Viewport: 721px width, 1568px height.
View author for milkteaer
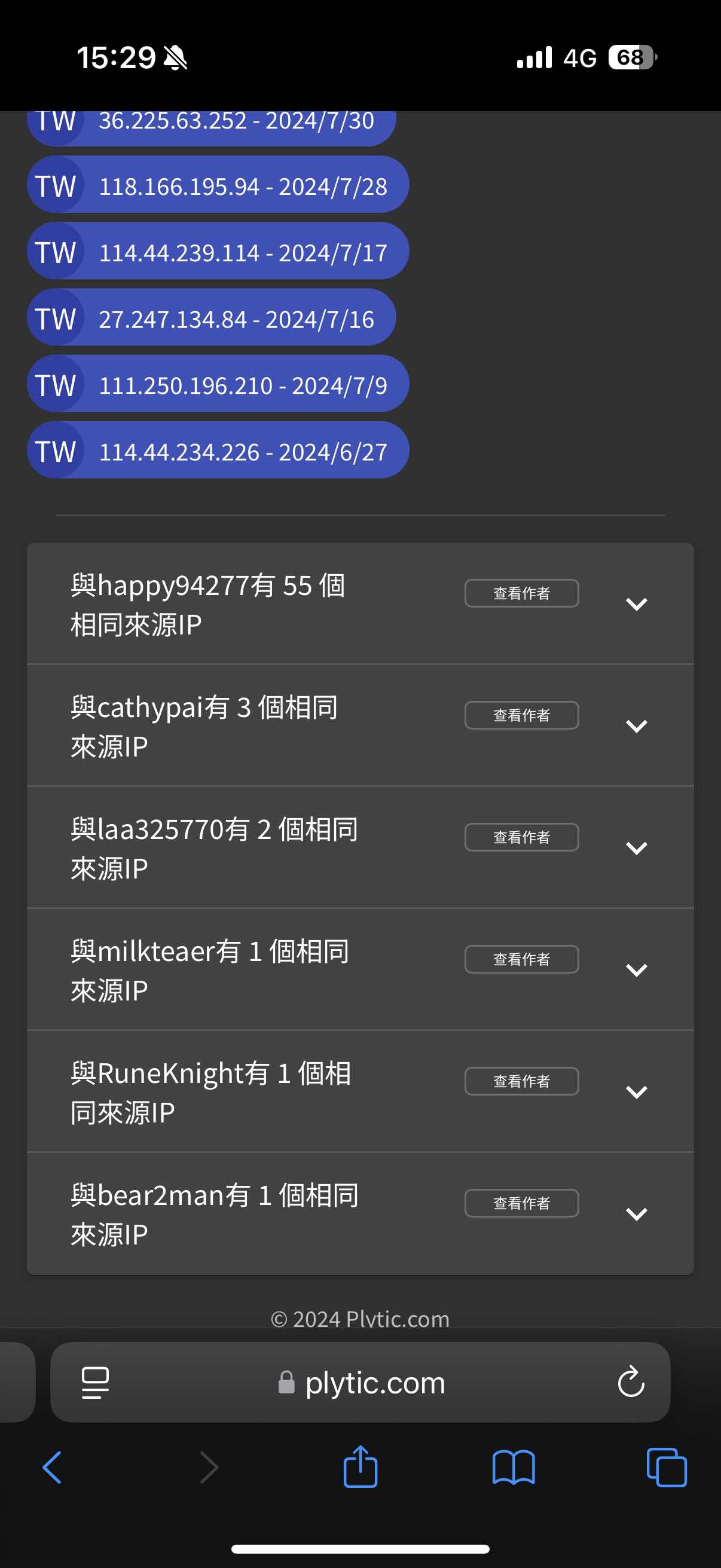pyautogui.click(x=521, y=959)
